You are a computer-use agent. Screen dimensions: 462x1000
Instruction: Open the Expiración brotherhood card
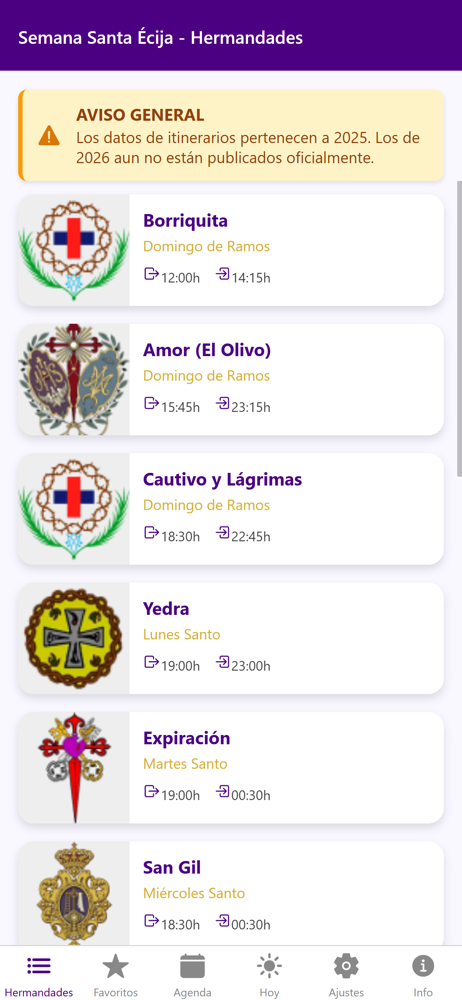click(230, 768)
